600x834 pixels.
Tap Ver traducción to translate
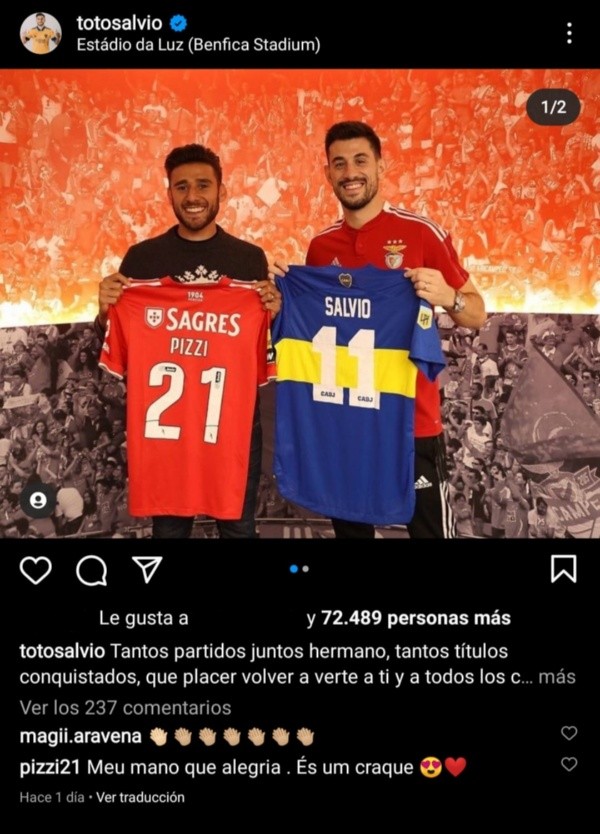point(141,798)
